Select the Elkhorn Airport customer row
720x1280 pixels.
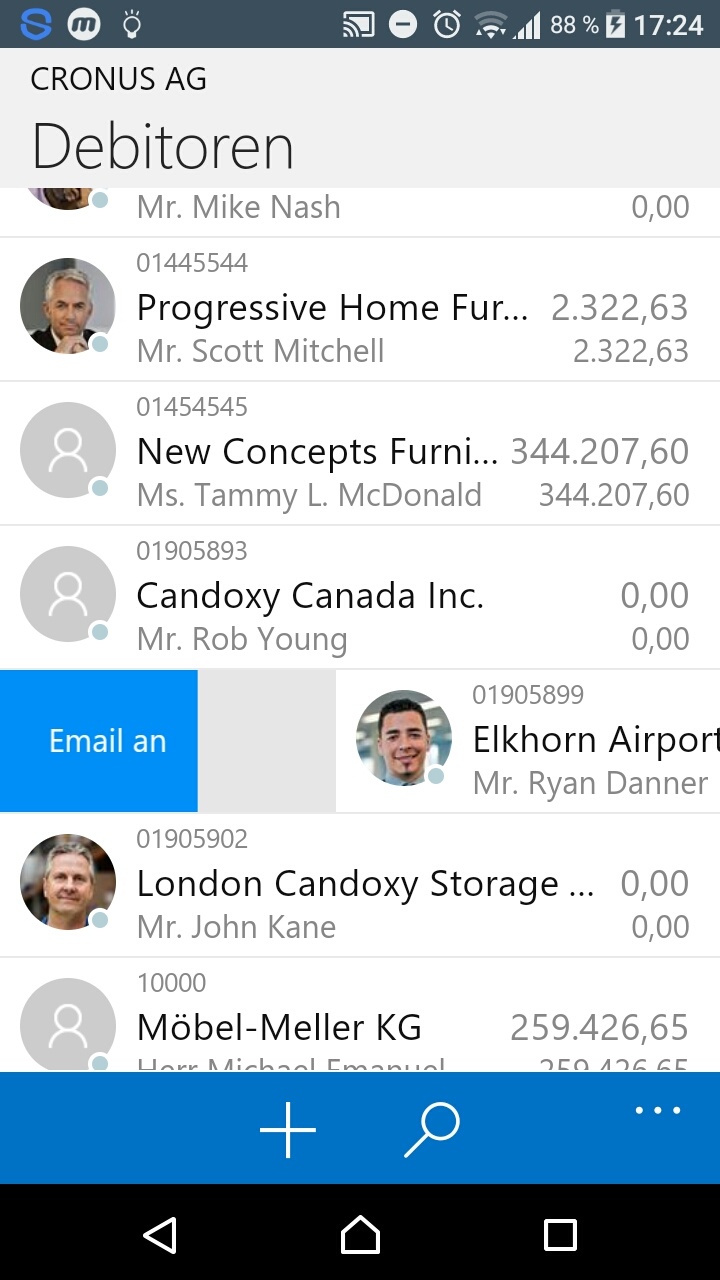[528, 741]
